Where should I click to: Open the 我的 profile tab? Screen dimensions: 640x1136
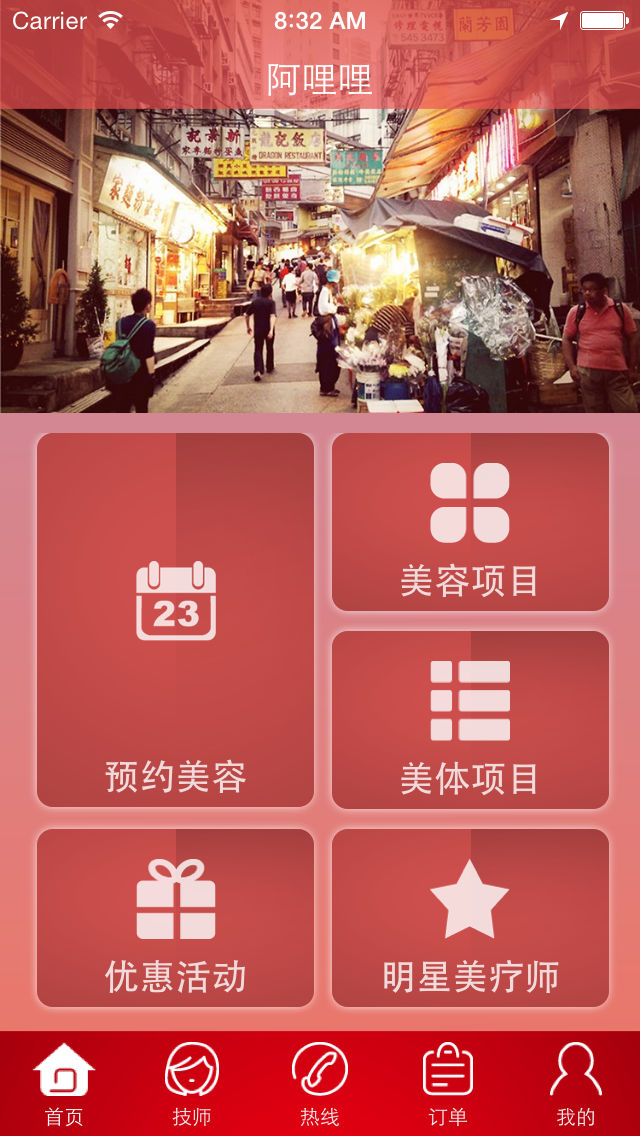[x=576, y=1084]
